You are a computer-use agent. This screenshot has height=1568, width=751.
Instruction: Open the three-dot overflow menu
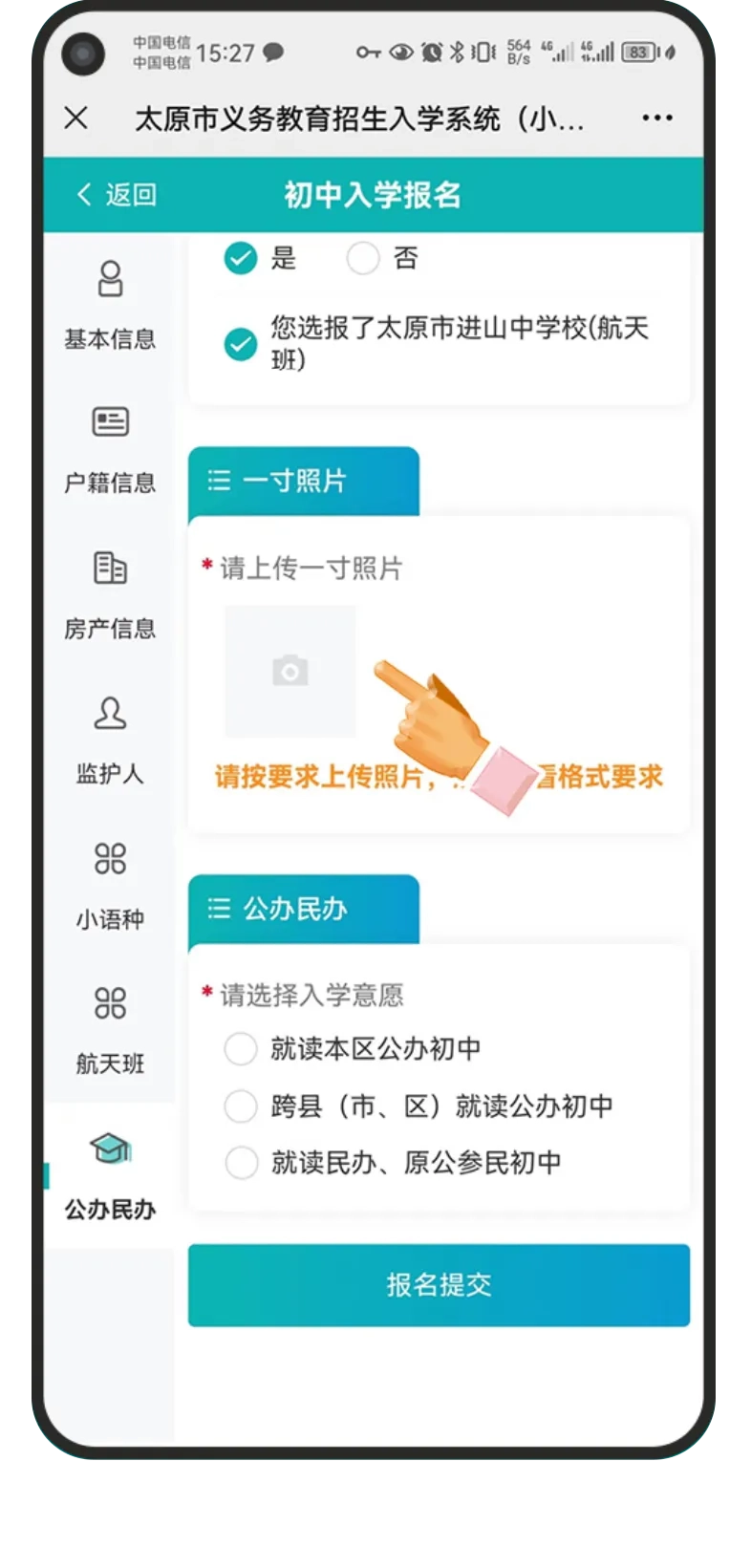point(656,118)
